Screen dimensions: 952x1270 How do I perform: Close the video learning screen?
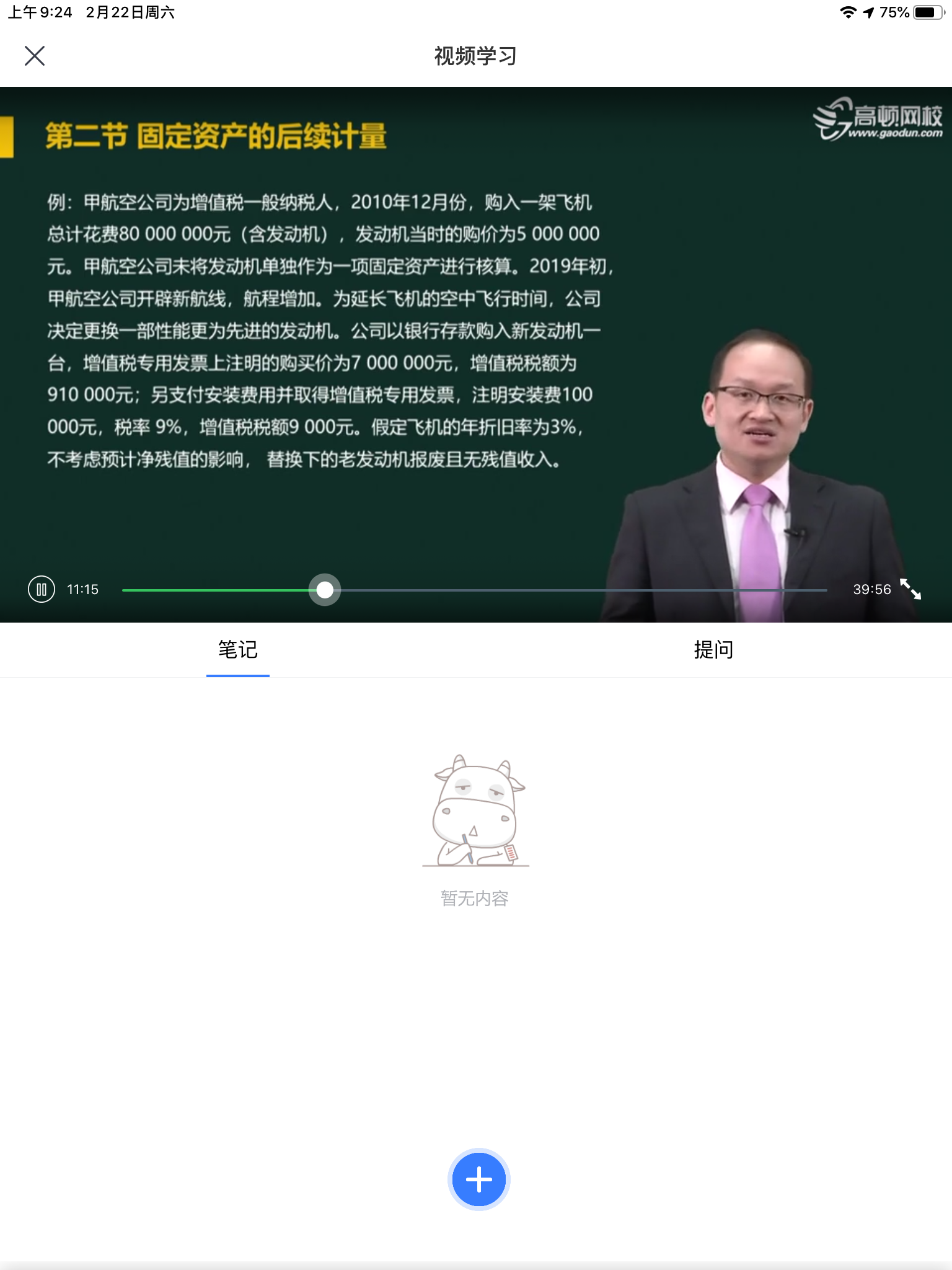click(35, 56)
